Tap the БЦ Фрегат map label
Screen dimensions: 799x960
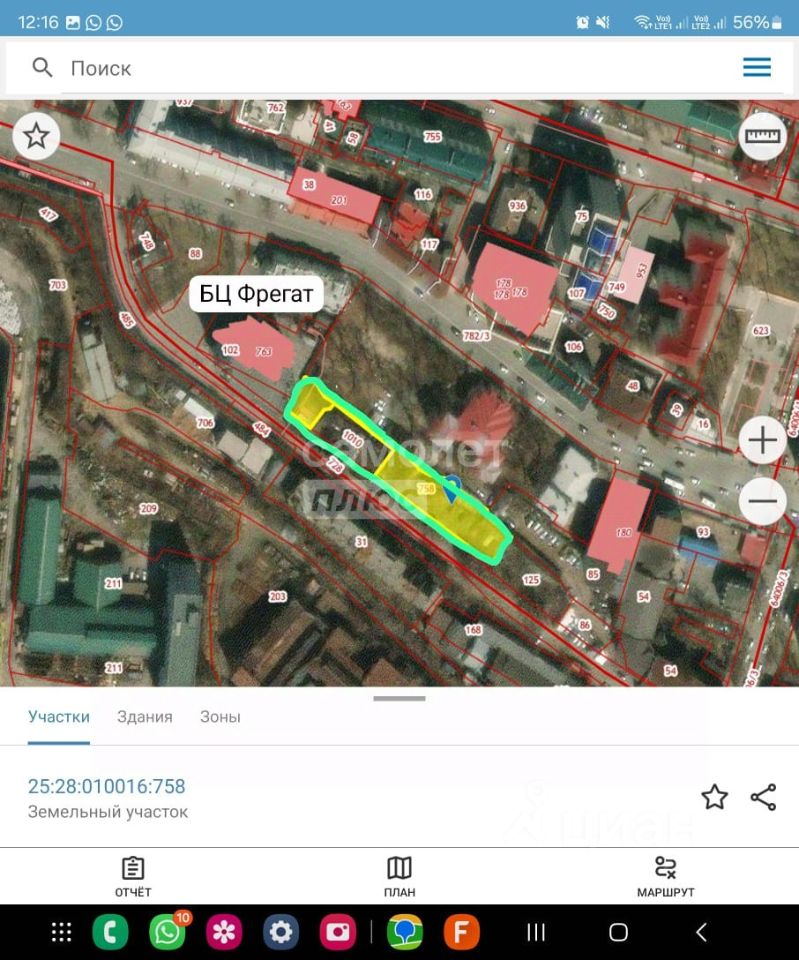[x=257, y=294]
